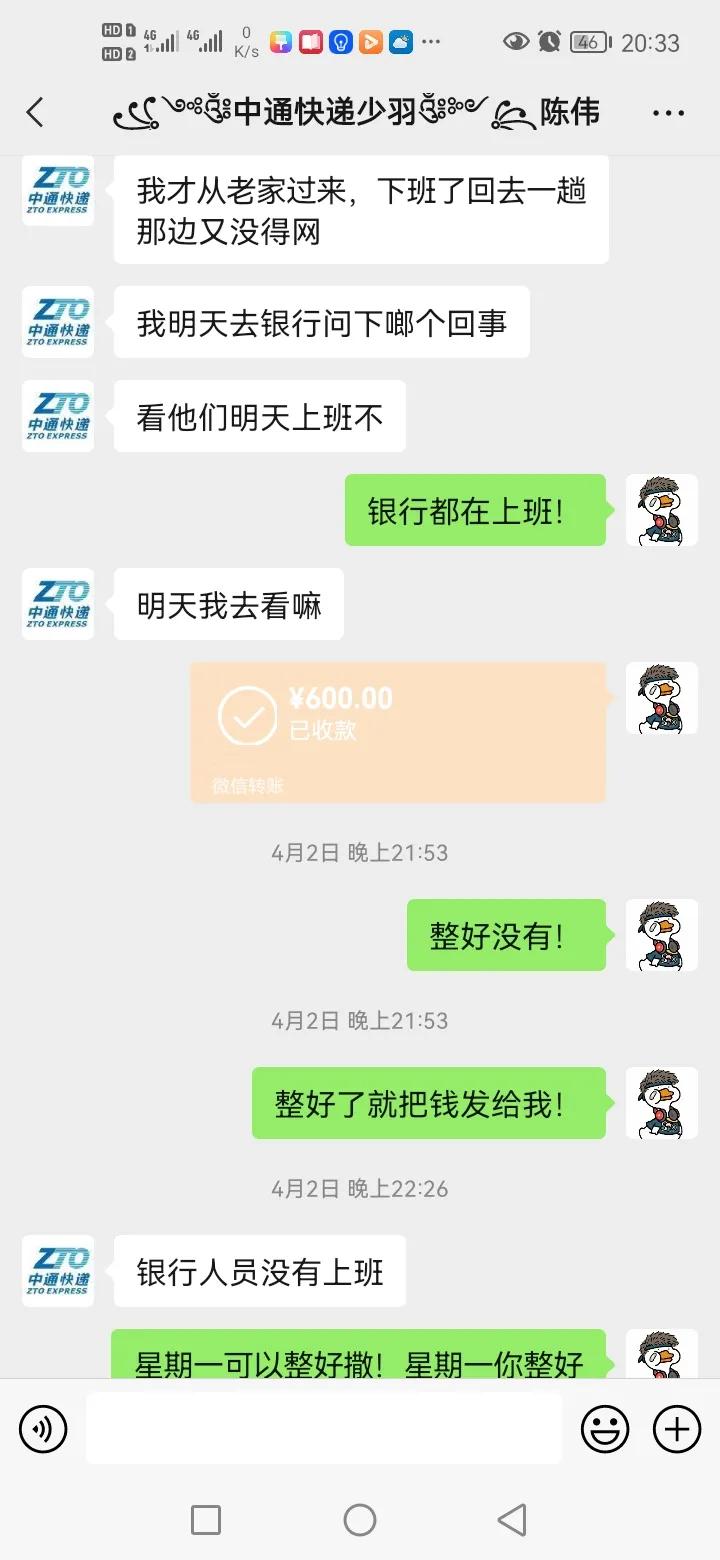Tap the 明天我去看嘛 message bubble

[227, 604]
